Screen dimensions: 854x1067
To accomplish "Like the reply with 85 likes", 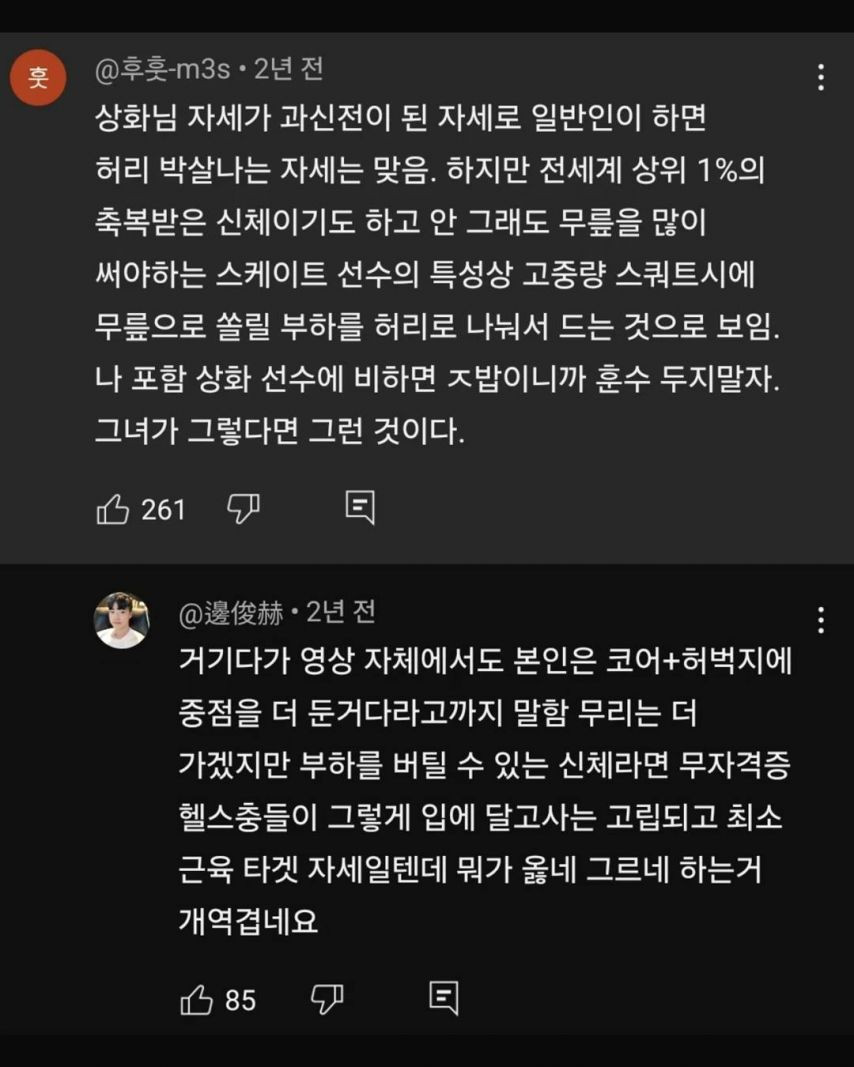I will coord(195,998).
